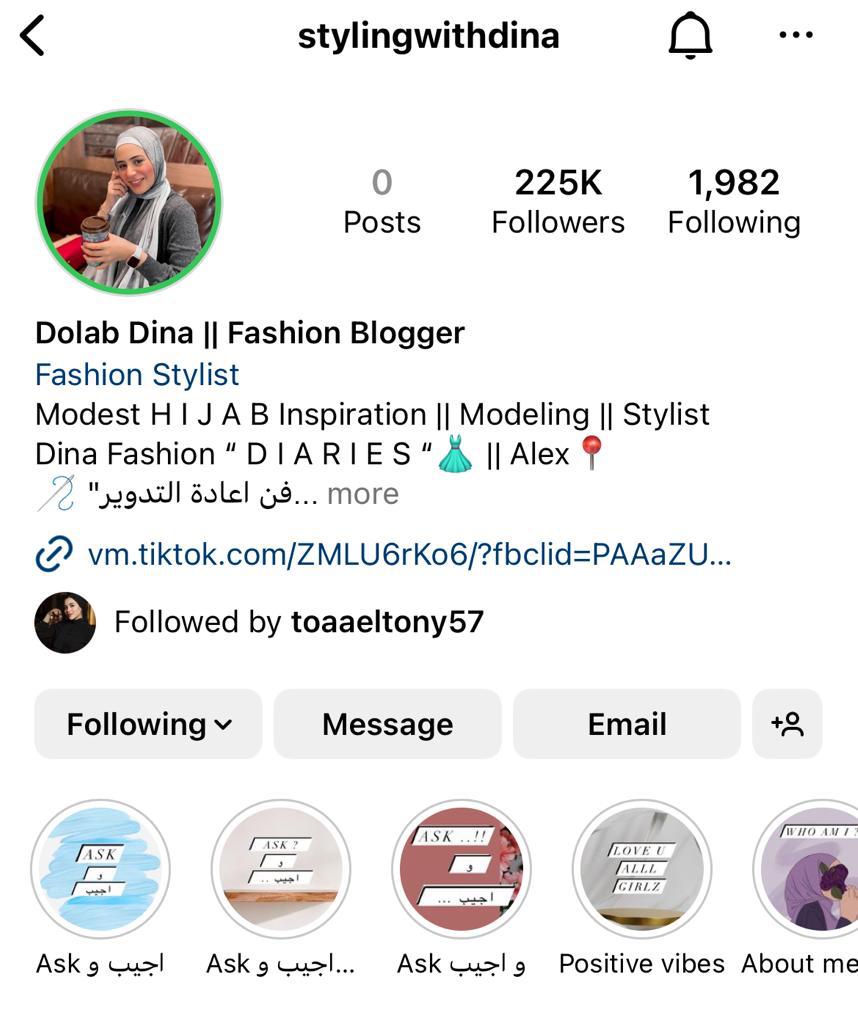Open the notifications bell for this profile

tap(689, 37)
